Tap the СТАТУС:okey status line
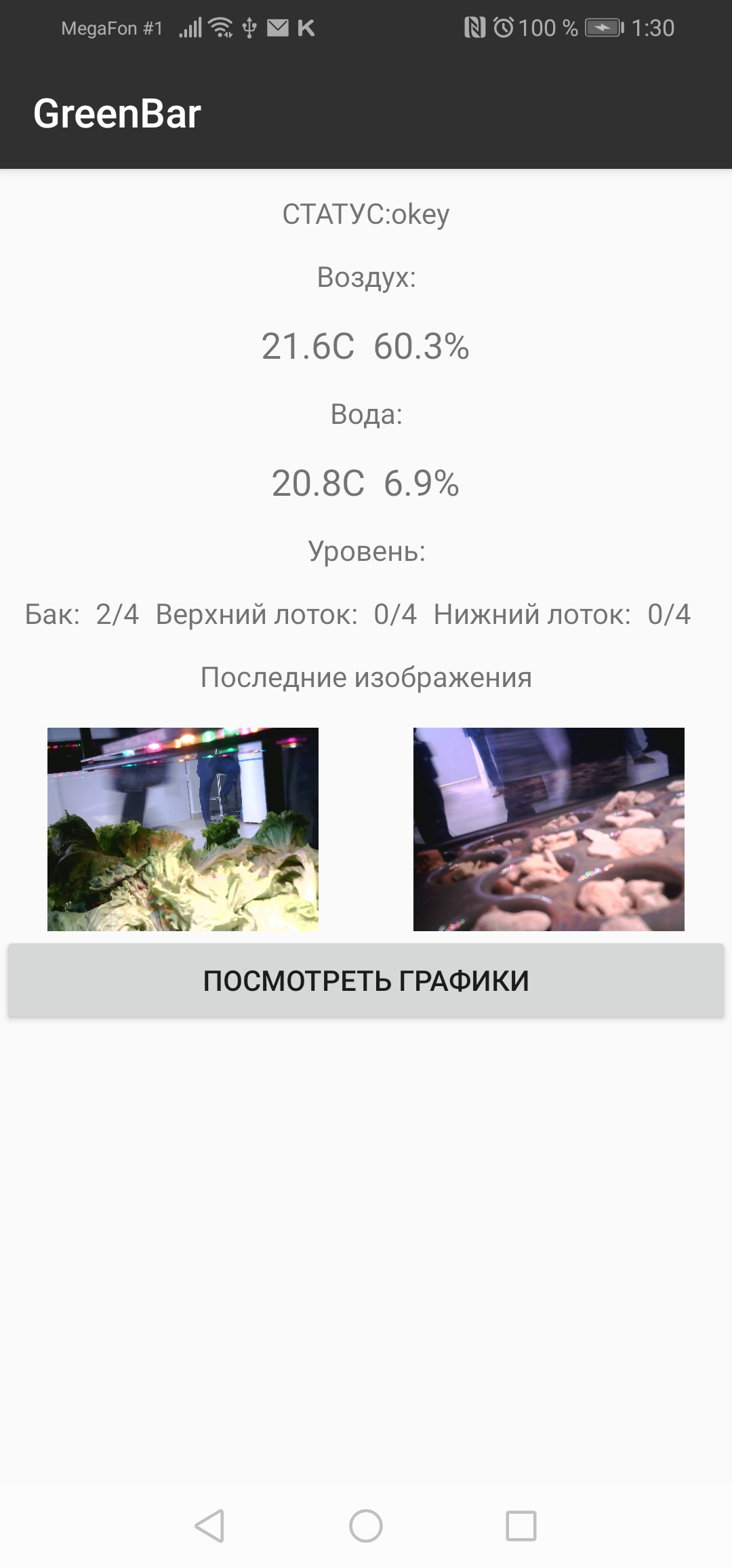The width and height of the screenshot is (732, 1568). click(x=366, y=214)
